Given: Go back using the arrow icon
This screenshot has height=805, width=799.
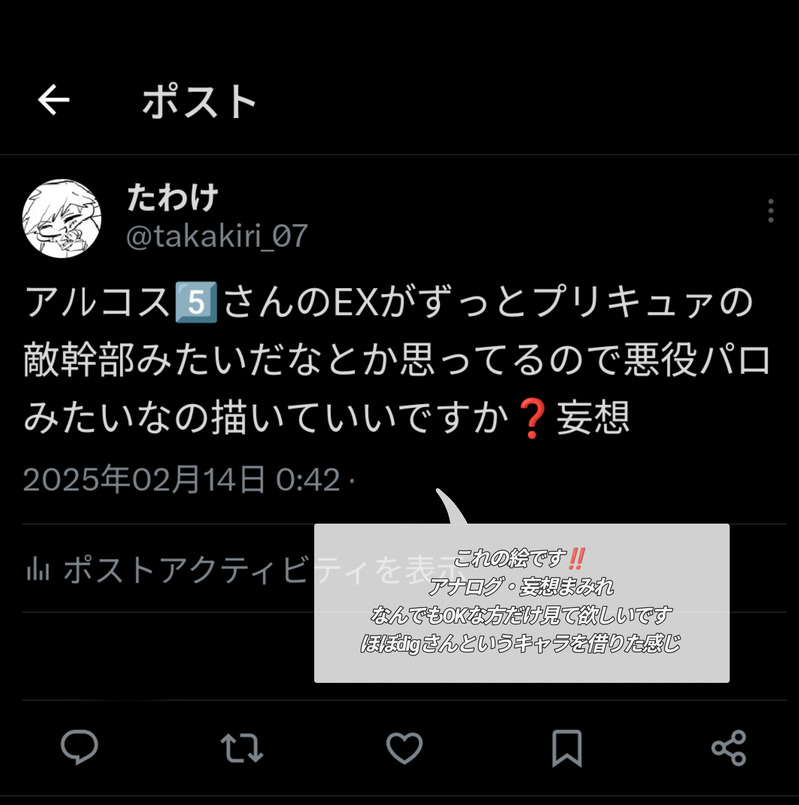Looking at the screenshot, I should coord(54,99).
